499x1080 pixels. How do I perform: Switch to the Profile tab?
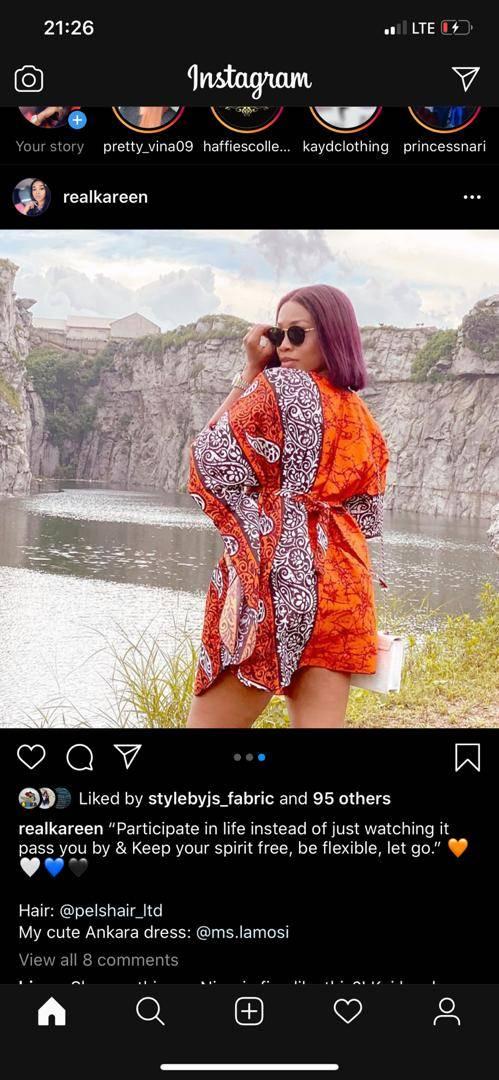click(447, 1012)
